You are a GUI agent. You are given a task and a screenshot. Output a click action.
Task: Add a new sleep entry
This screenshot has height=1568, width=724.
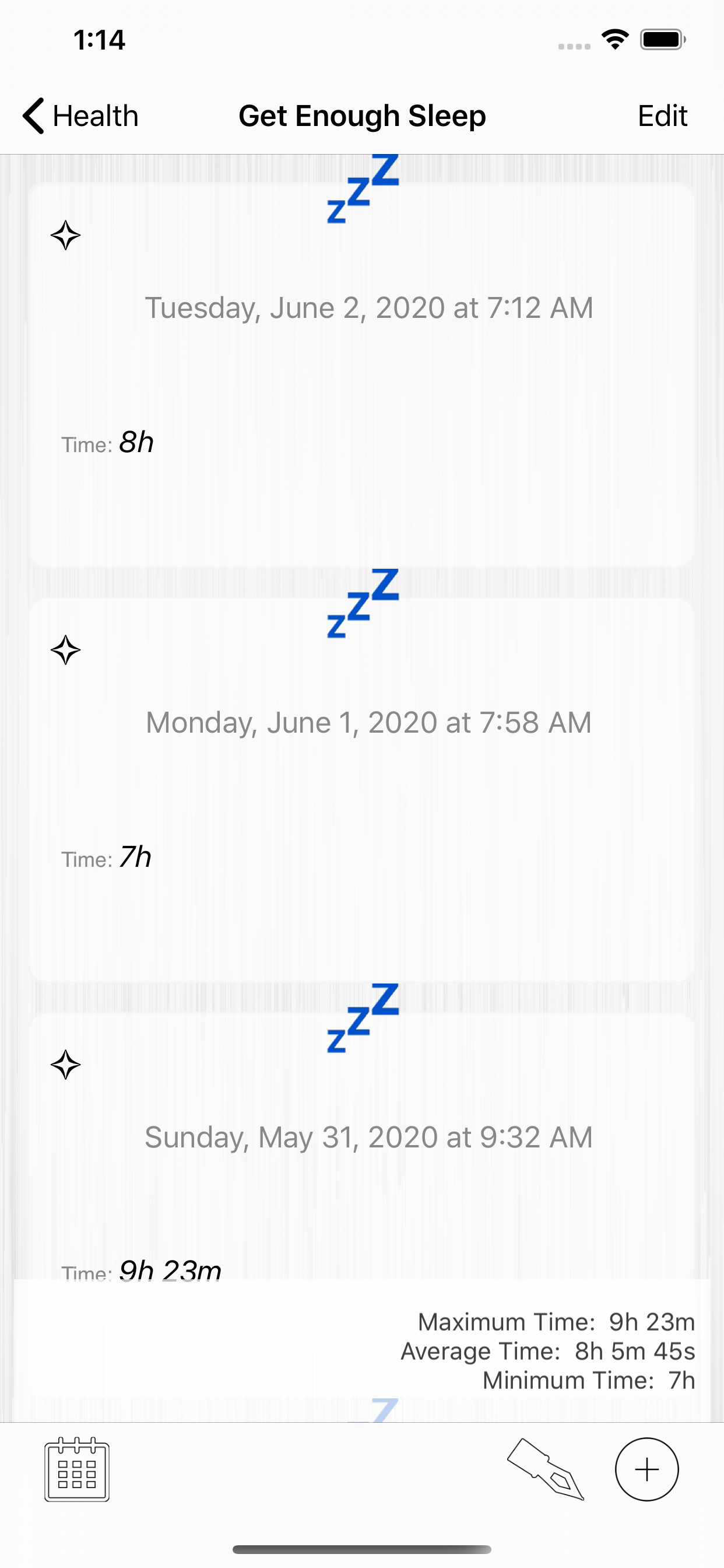point(646,1469)
